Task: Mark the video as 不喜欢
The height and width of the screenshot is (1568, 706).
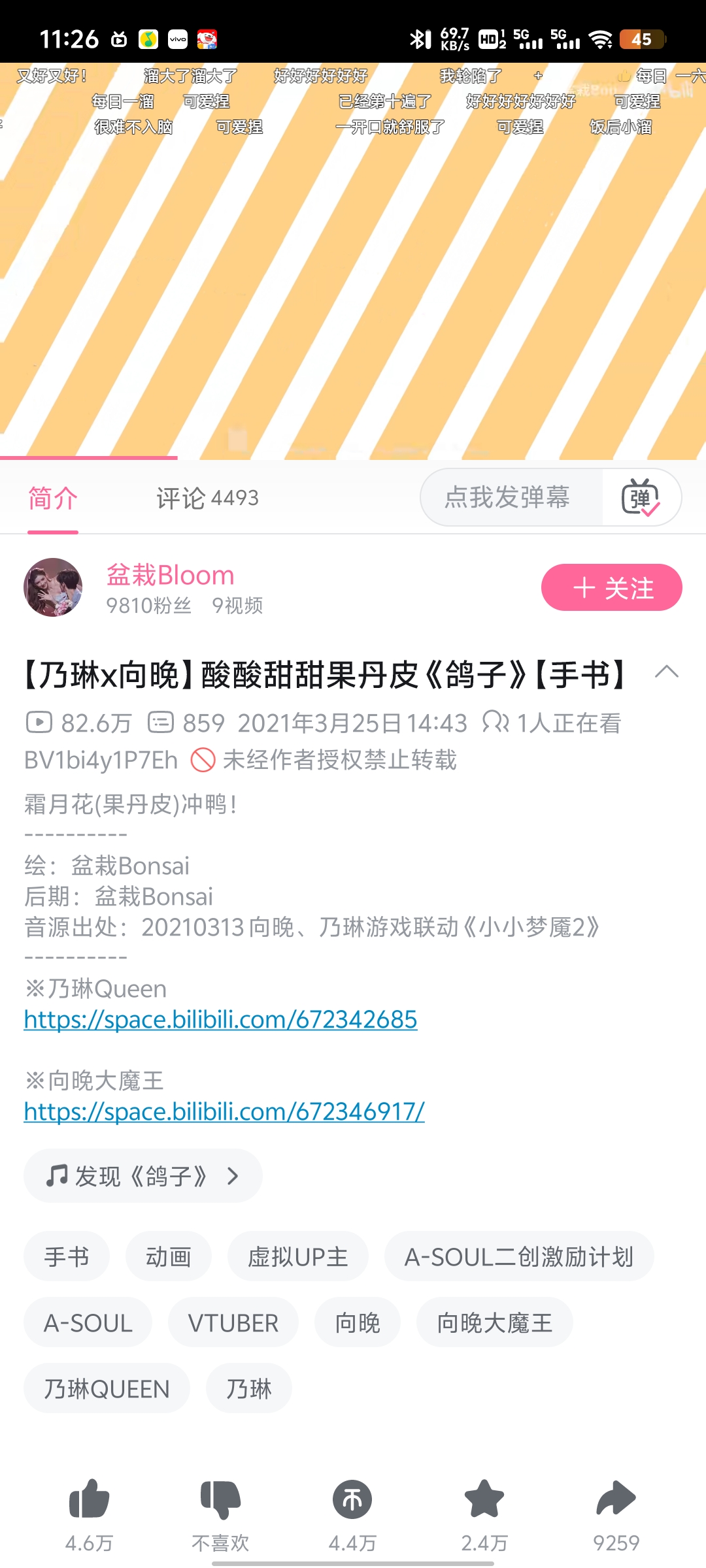Action: point(220,1500)
